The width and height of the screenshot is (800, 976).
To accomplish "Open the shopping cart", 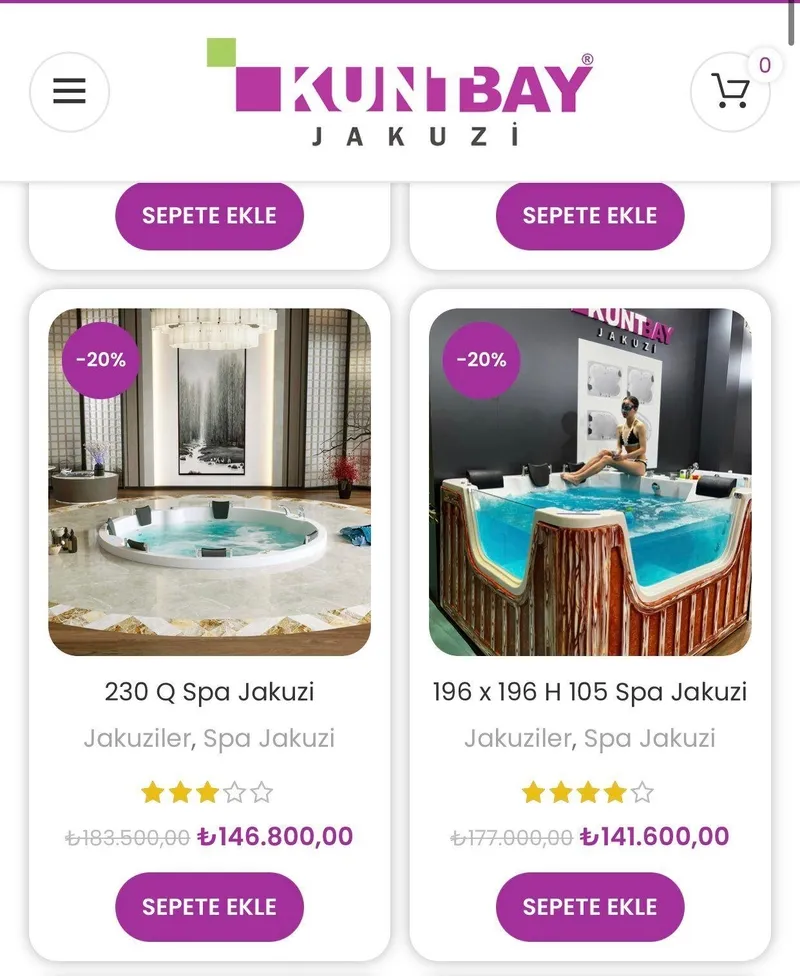I will [x=730, y=92].
